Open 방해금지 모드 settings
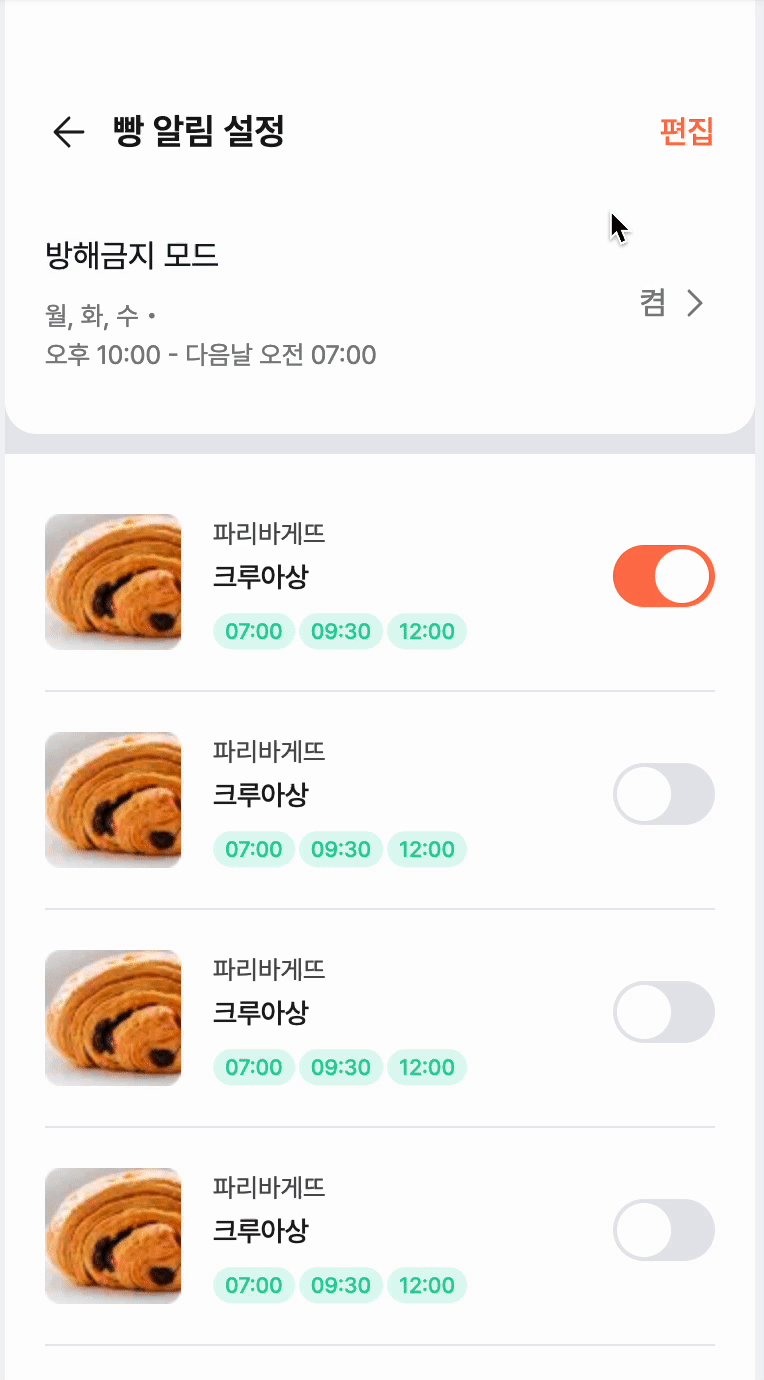 (x=672, y=303)
